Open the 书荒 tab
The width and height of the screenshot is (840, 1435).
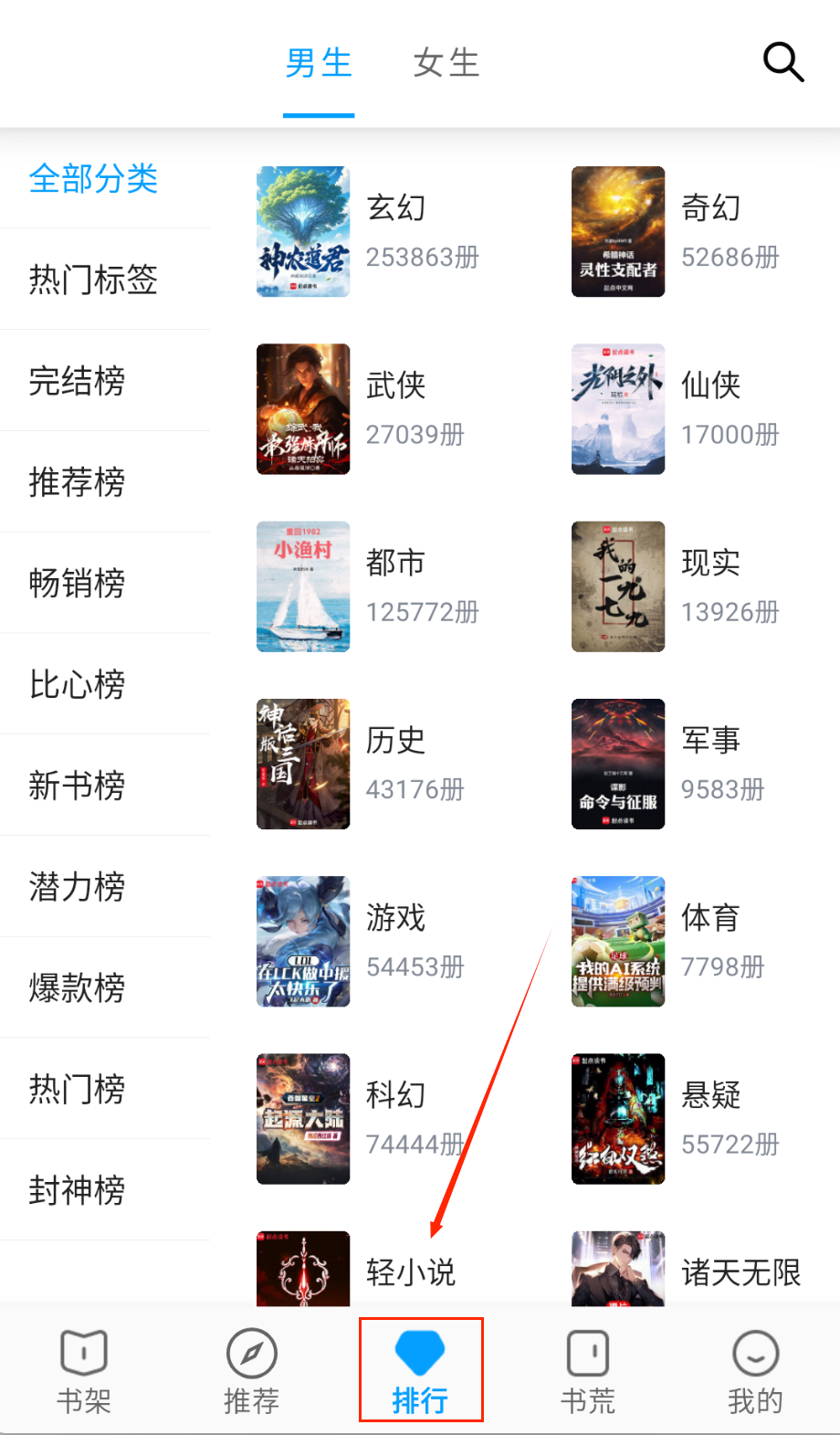pos(587,1371)
